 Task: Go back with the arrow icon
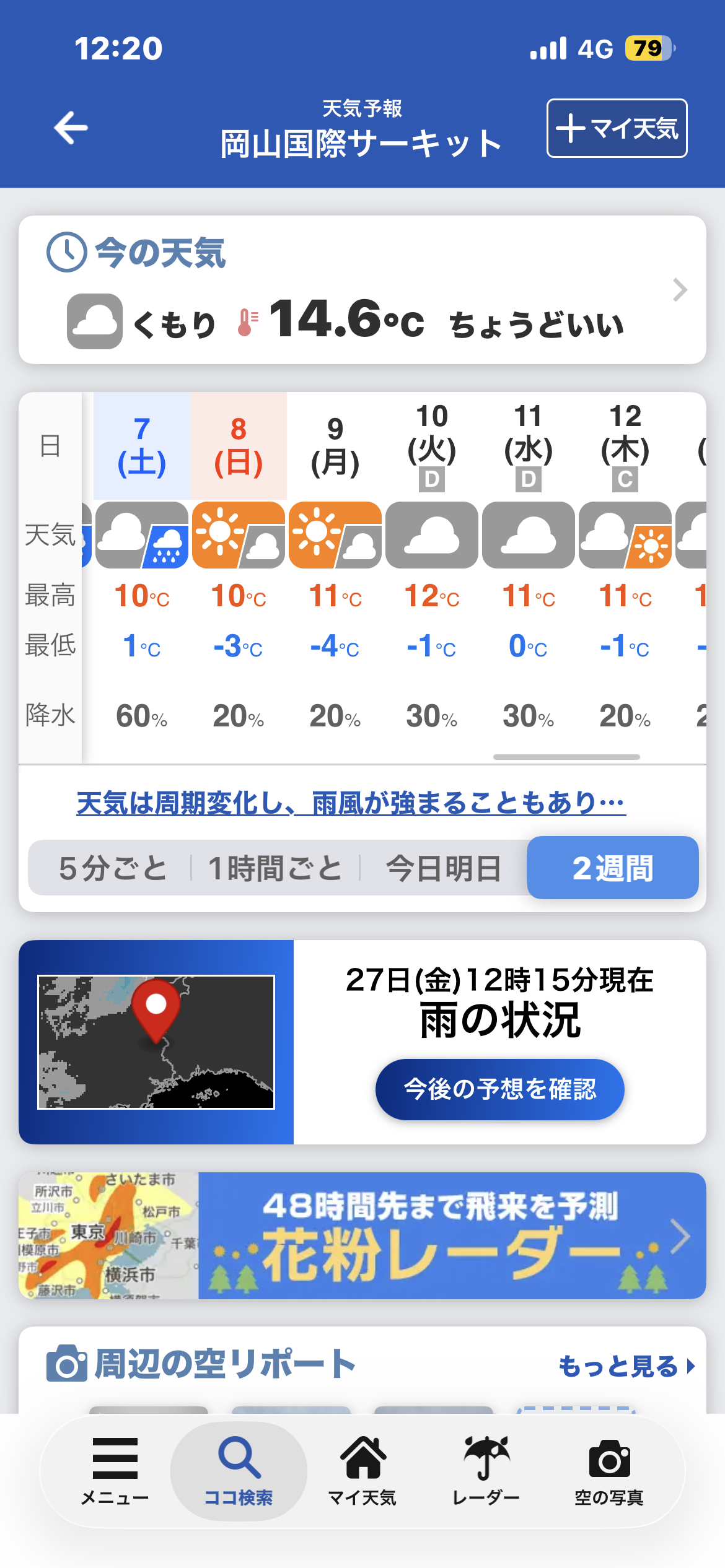(x=71, y=128)
